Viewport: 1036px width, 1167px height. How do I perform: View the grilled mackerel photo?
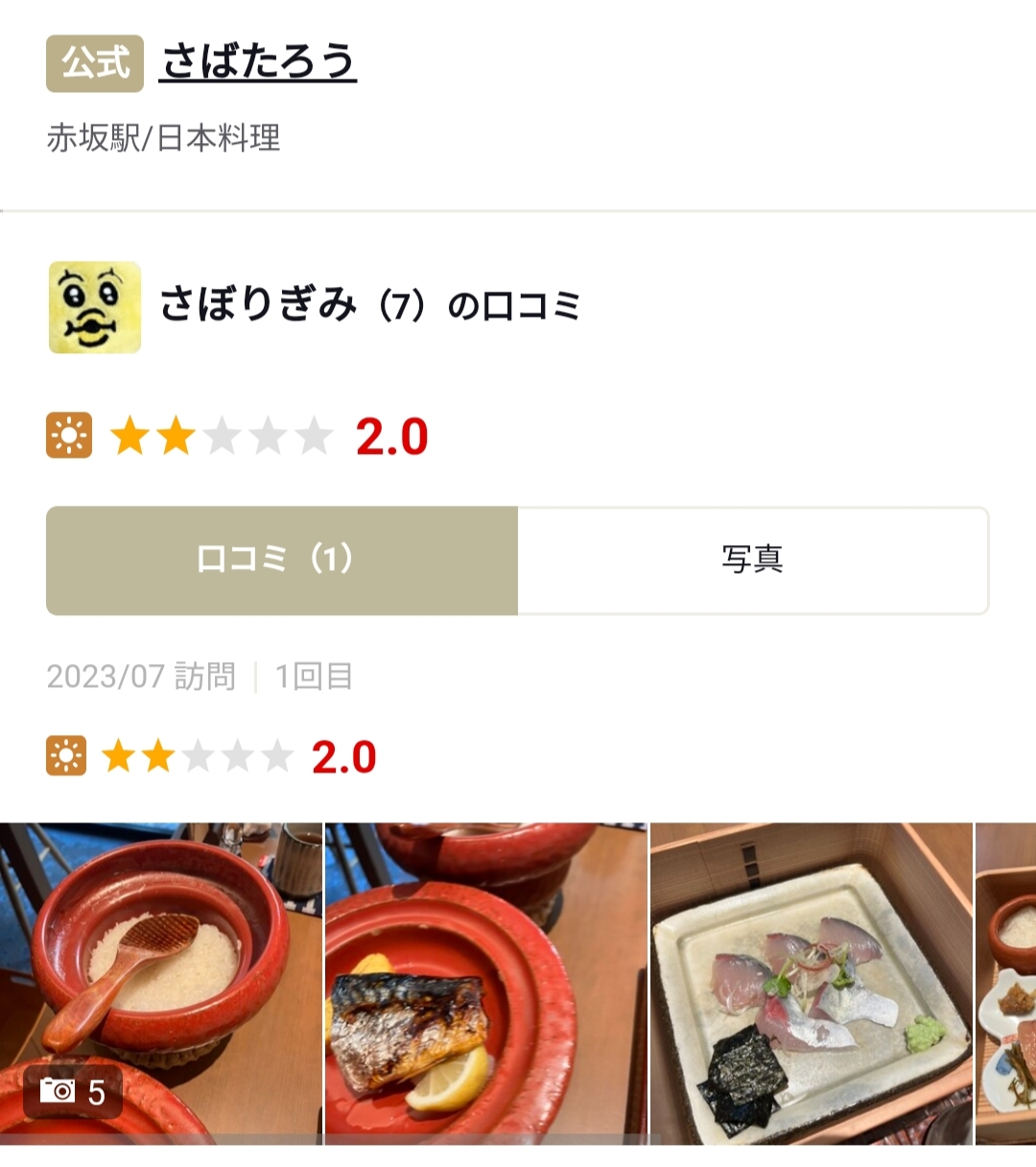486,982
